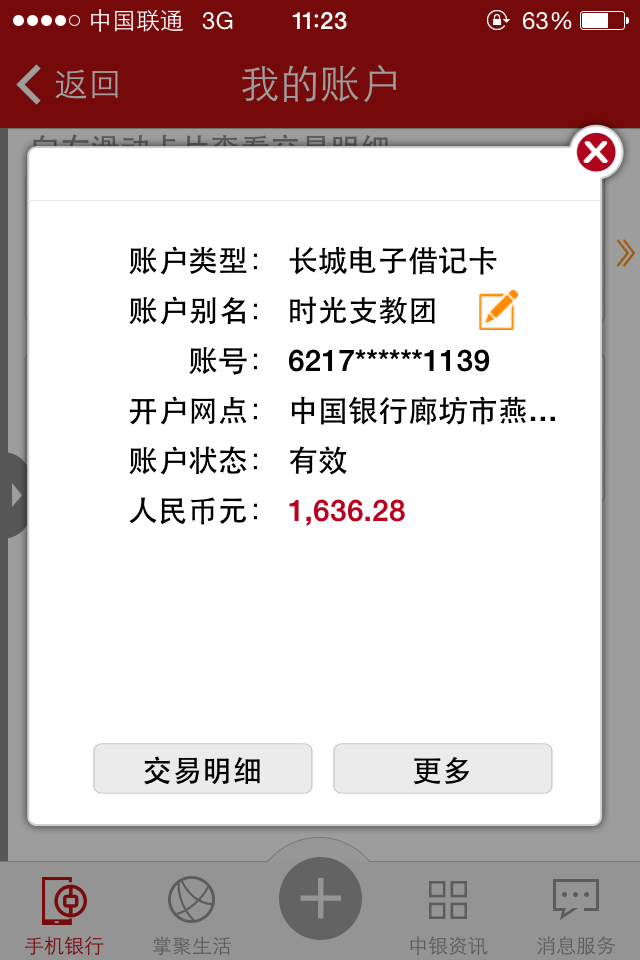Edit the account alias 时光支教团
The height and width of the screenshot is (960, 640).
[x=498, y=310]
